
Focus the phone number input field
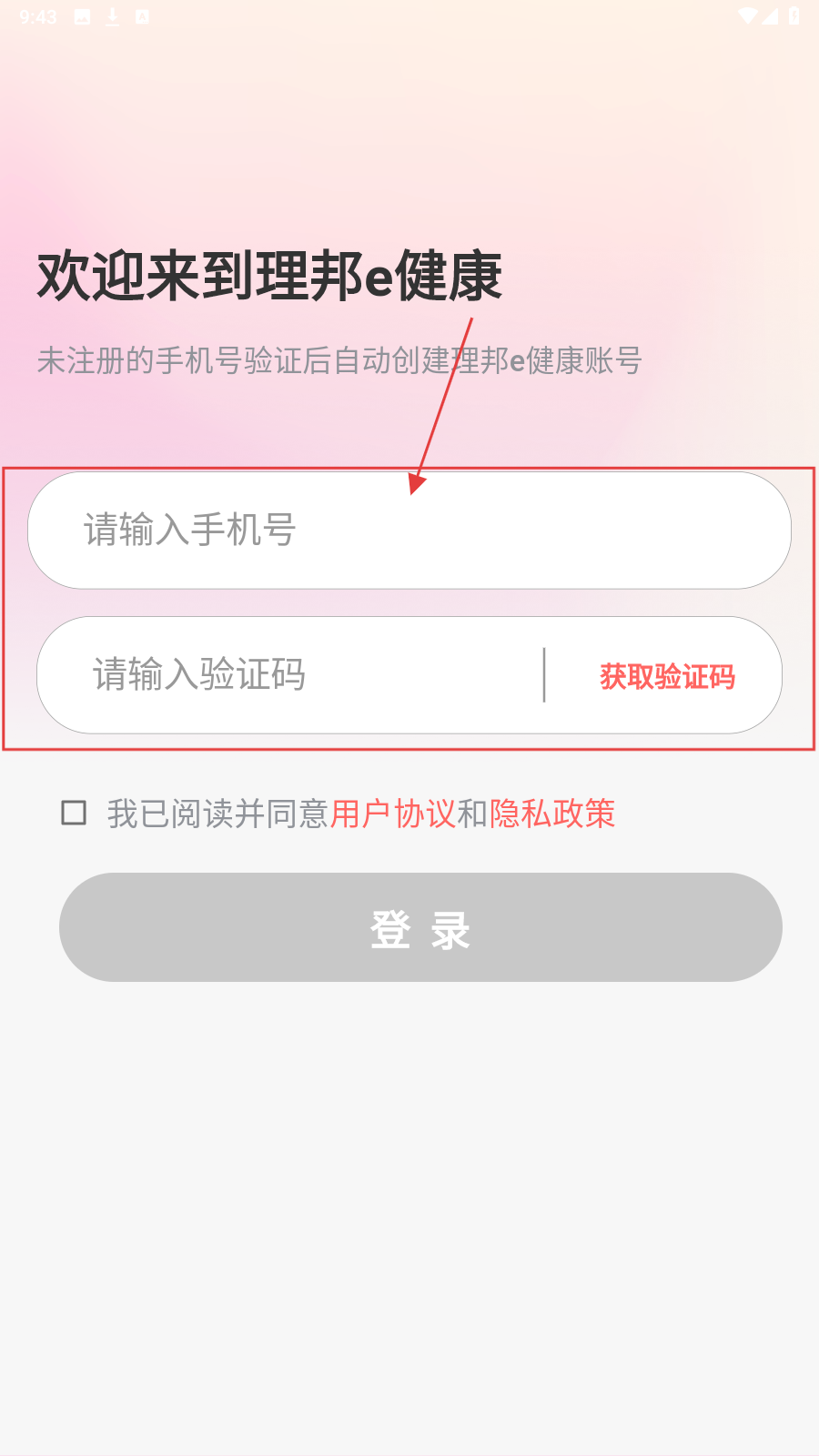pyautogui.click(x=409, y=531)
